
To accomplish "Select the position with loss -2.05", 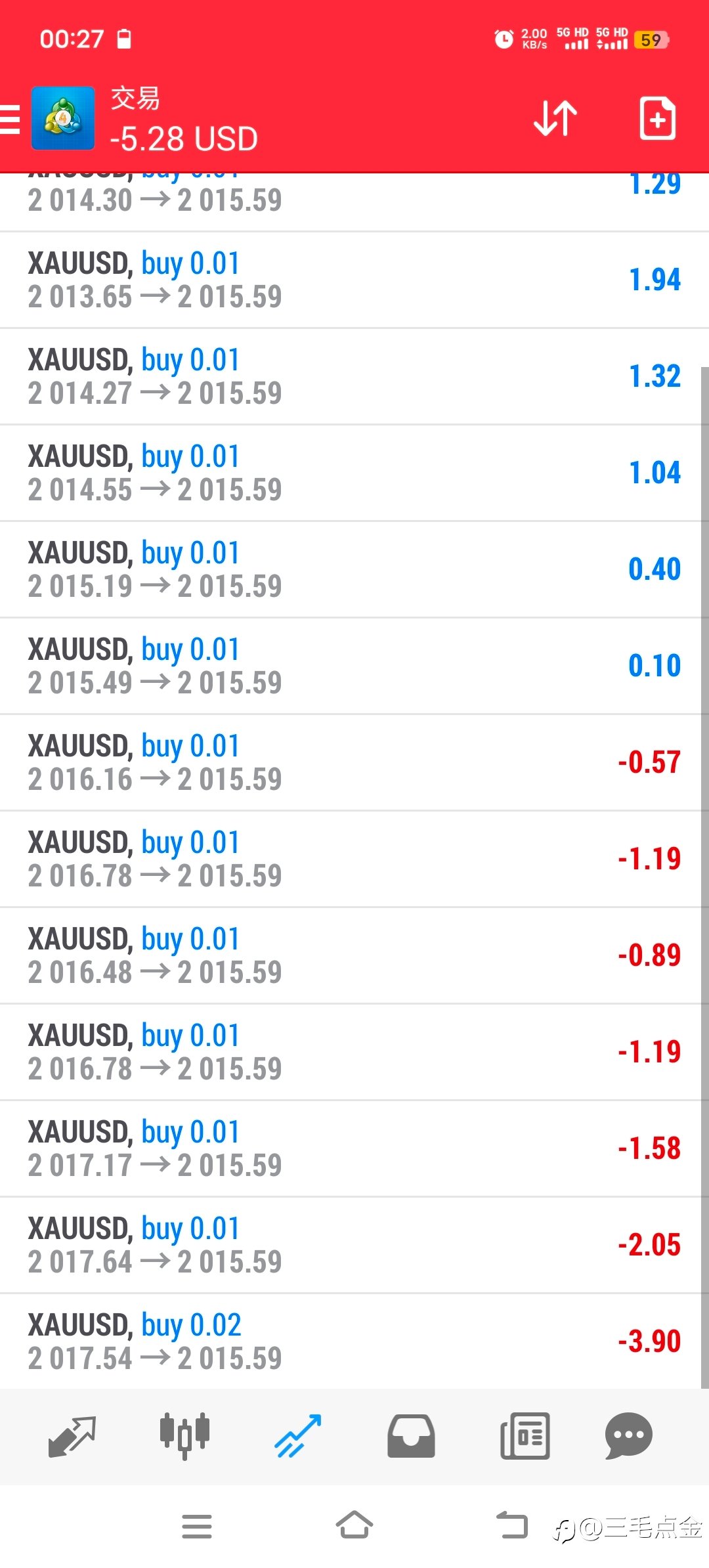I will [x=354, y=1245].
